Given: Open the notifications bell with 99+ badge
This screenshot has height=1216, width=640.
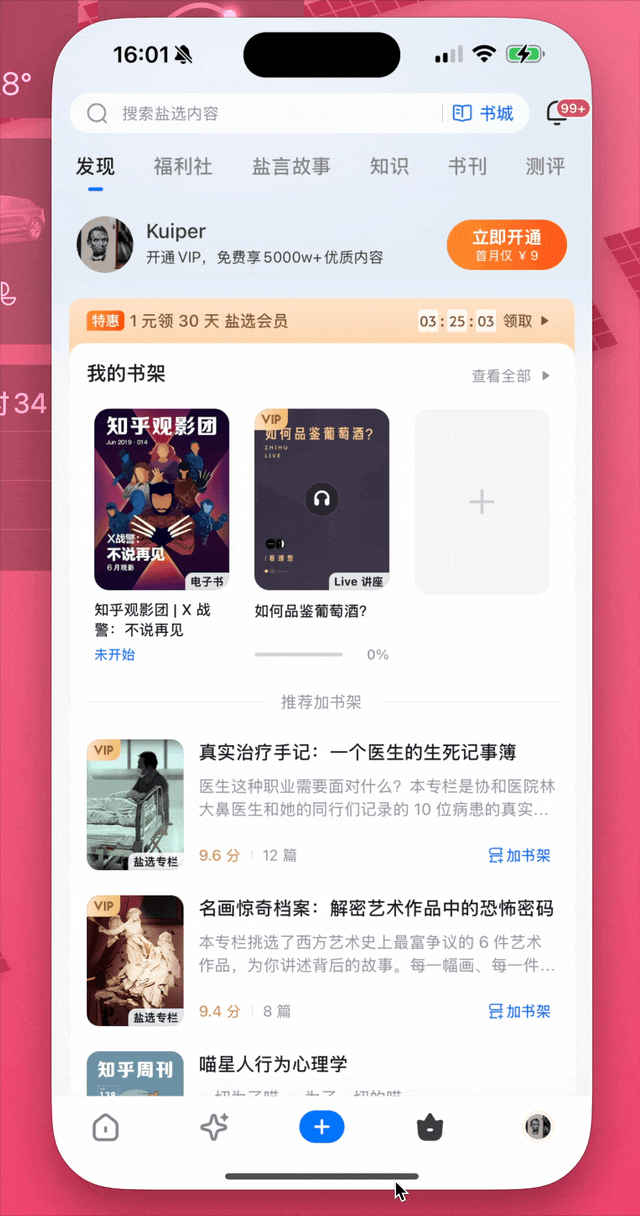Looking at the screenshot, I should point(560,113).
